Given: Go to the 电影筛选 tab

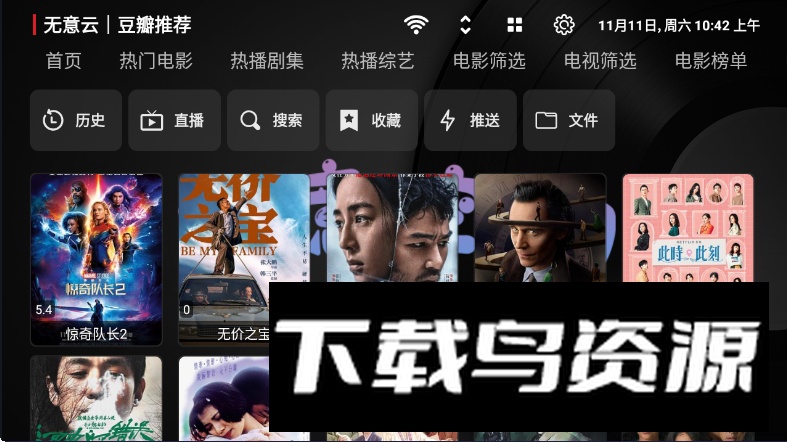Looking at the screenshot, I should point(489,61).
